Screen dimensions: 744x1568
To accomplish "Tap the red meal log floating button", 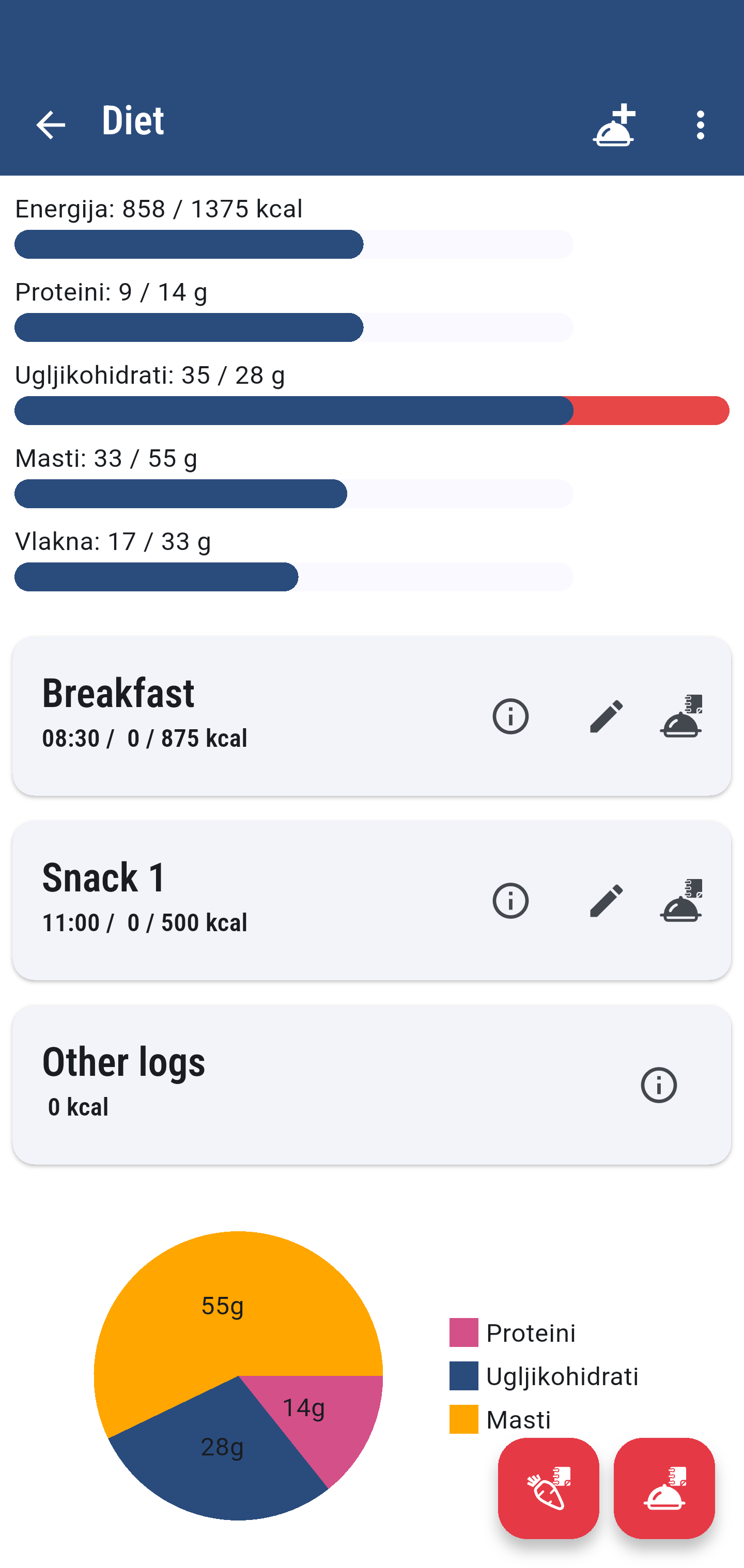I will [664, 1488].
